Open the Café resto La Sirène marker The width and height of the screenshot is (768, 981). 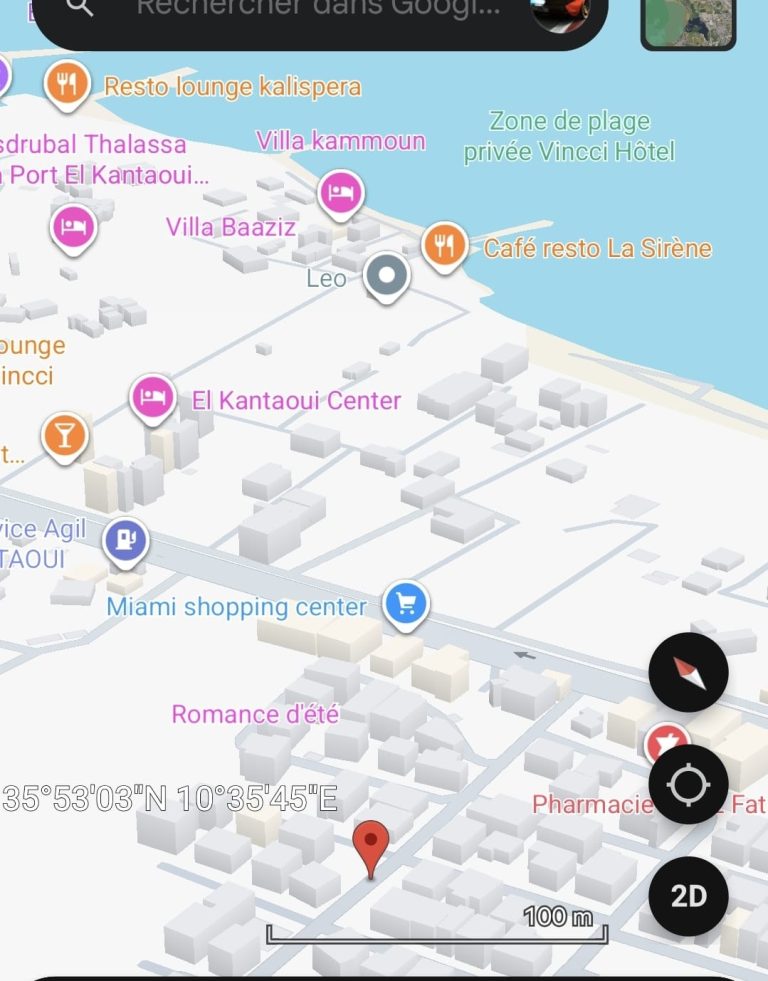tap(445, 244)
